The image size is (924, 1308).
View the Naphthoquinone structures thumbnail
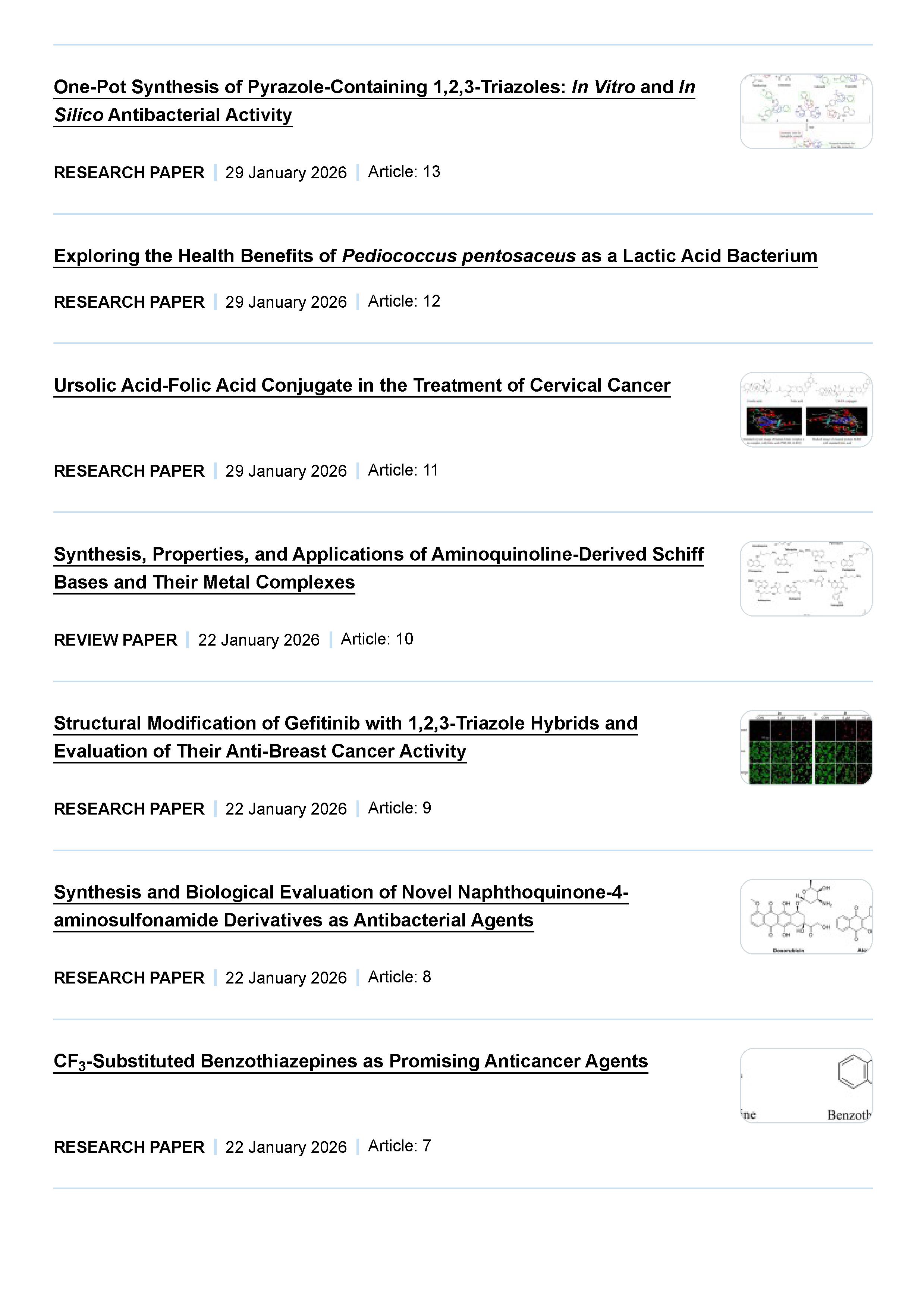point(805,917)
